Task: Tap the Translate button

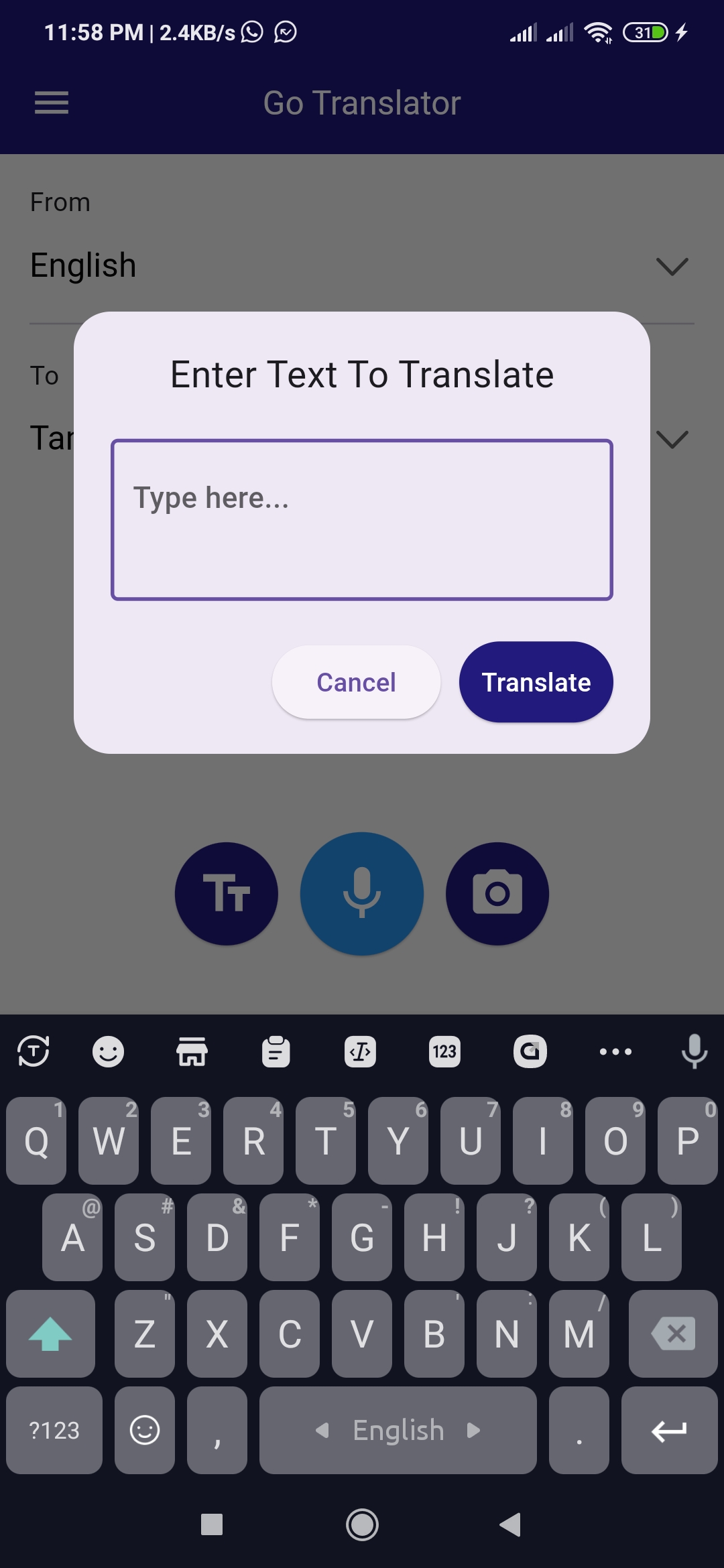Action: pos(536,682)
